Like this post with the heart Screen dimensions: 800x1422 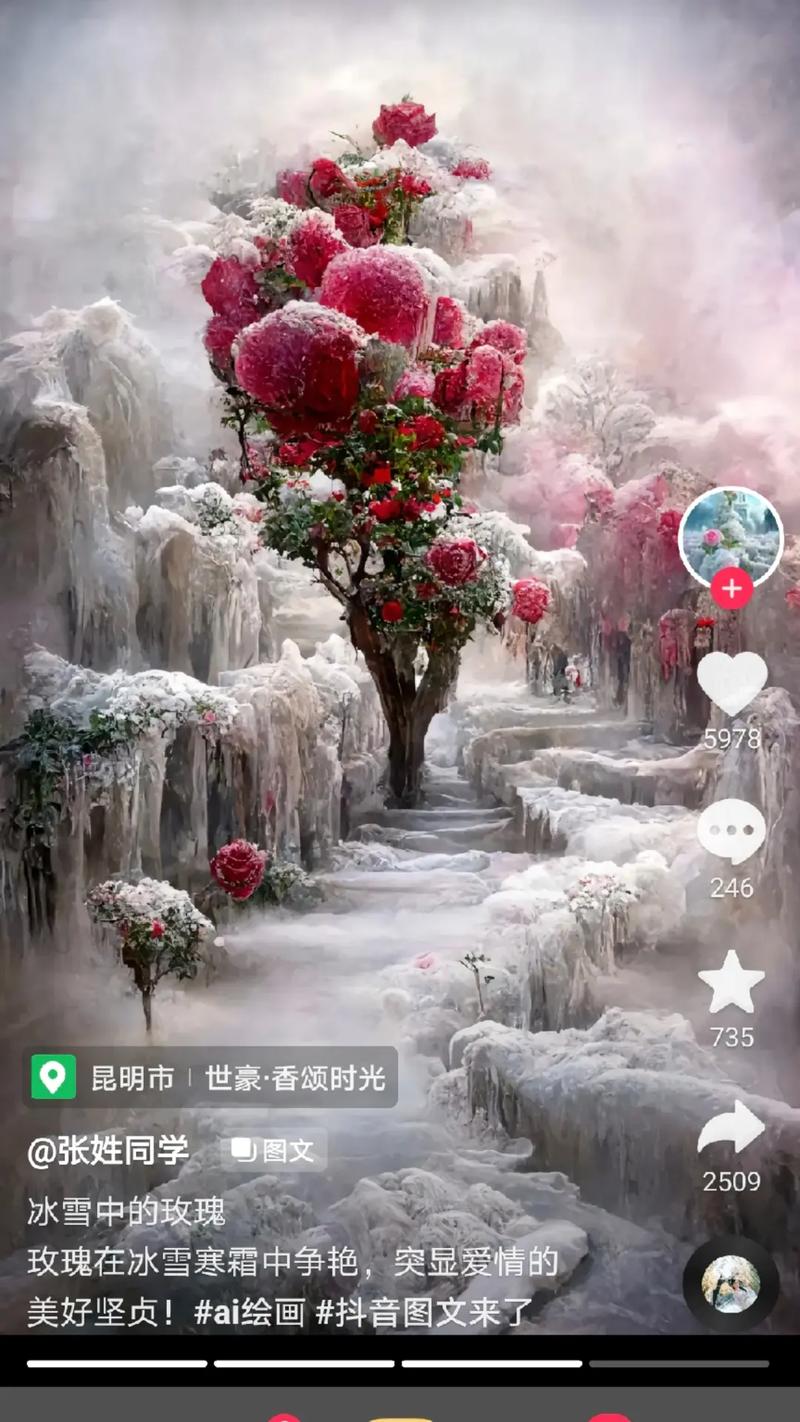pyautogui.click(x=731, y=683)
